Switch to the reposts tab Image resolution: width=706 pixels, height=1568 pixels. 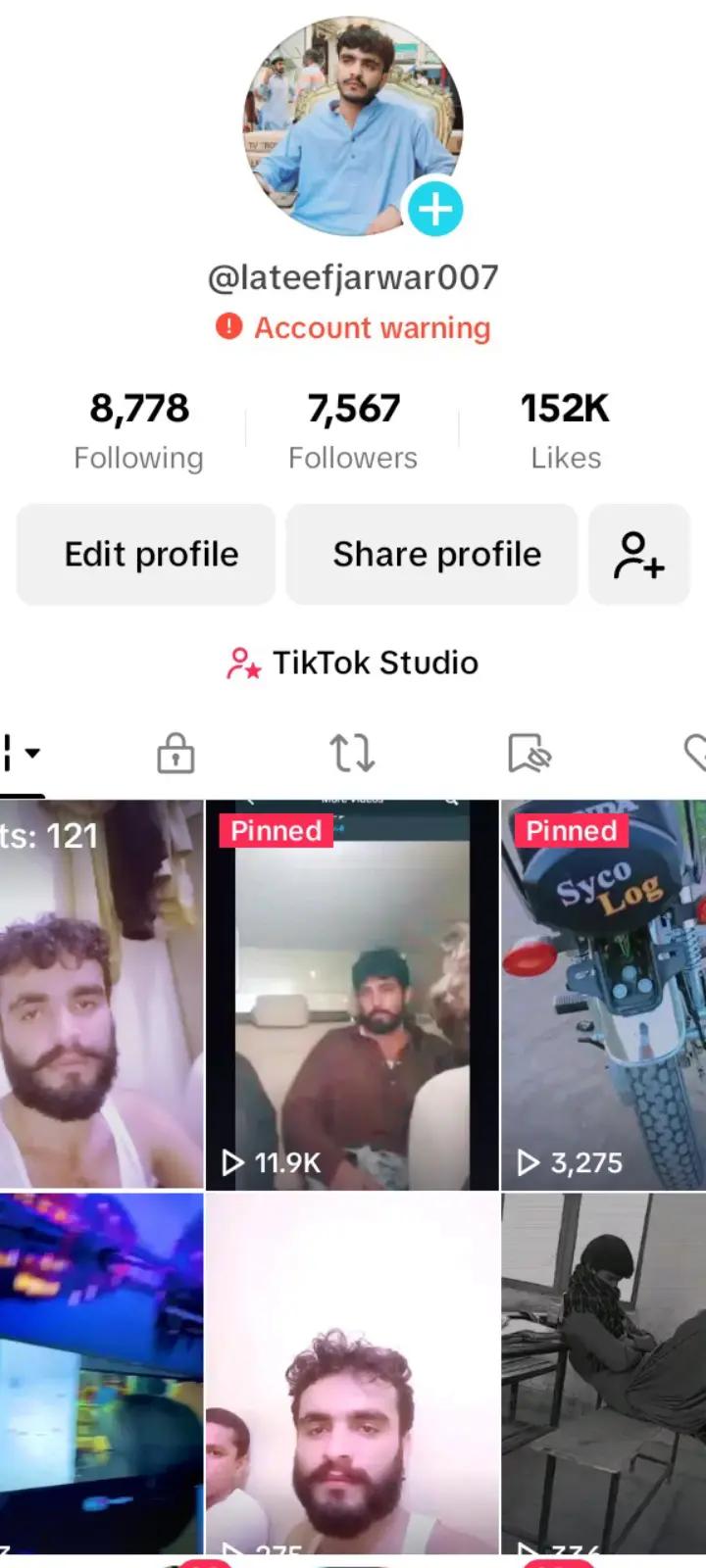[x=352, y=753]
